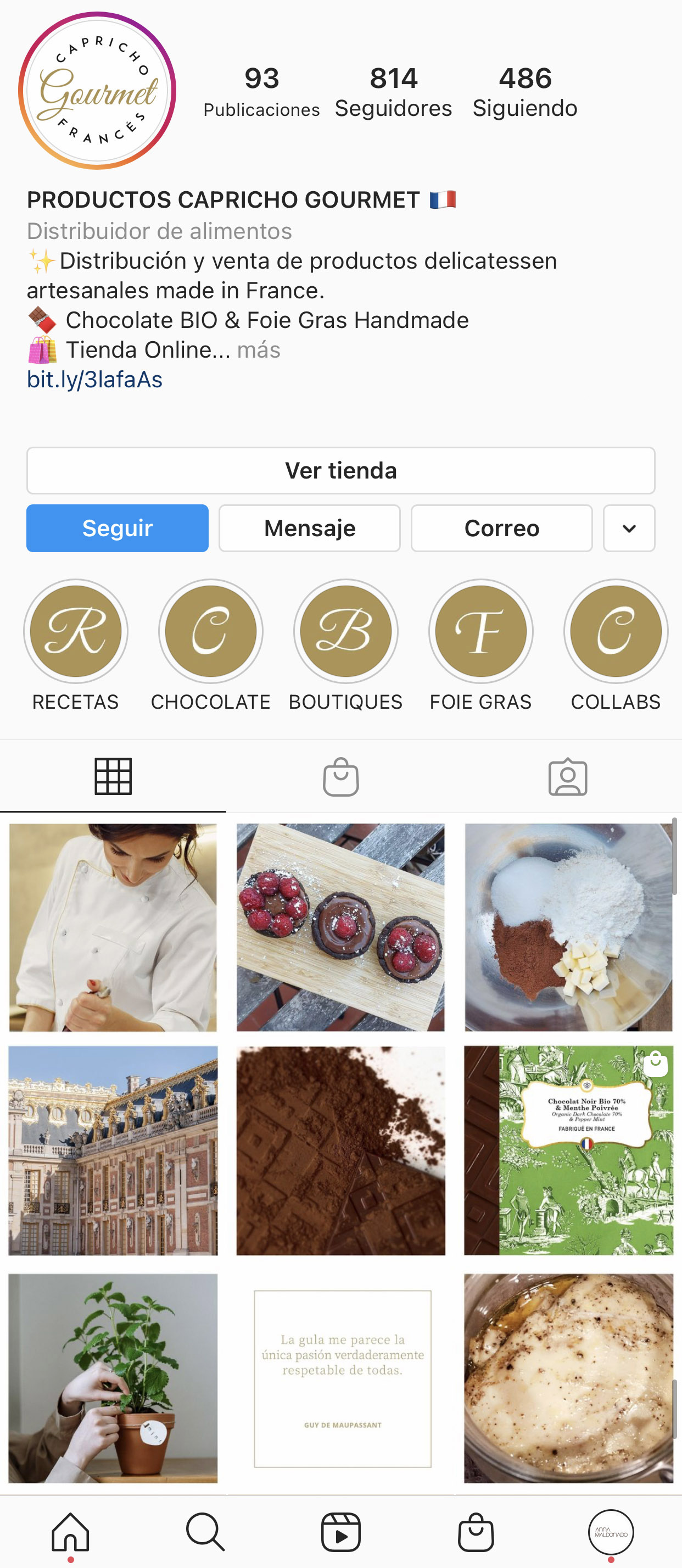Open the bit.ly/3lafaAs bio link
The height and width of the screenshot is (1568, 682).
tap(95, 379)
